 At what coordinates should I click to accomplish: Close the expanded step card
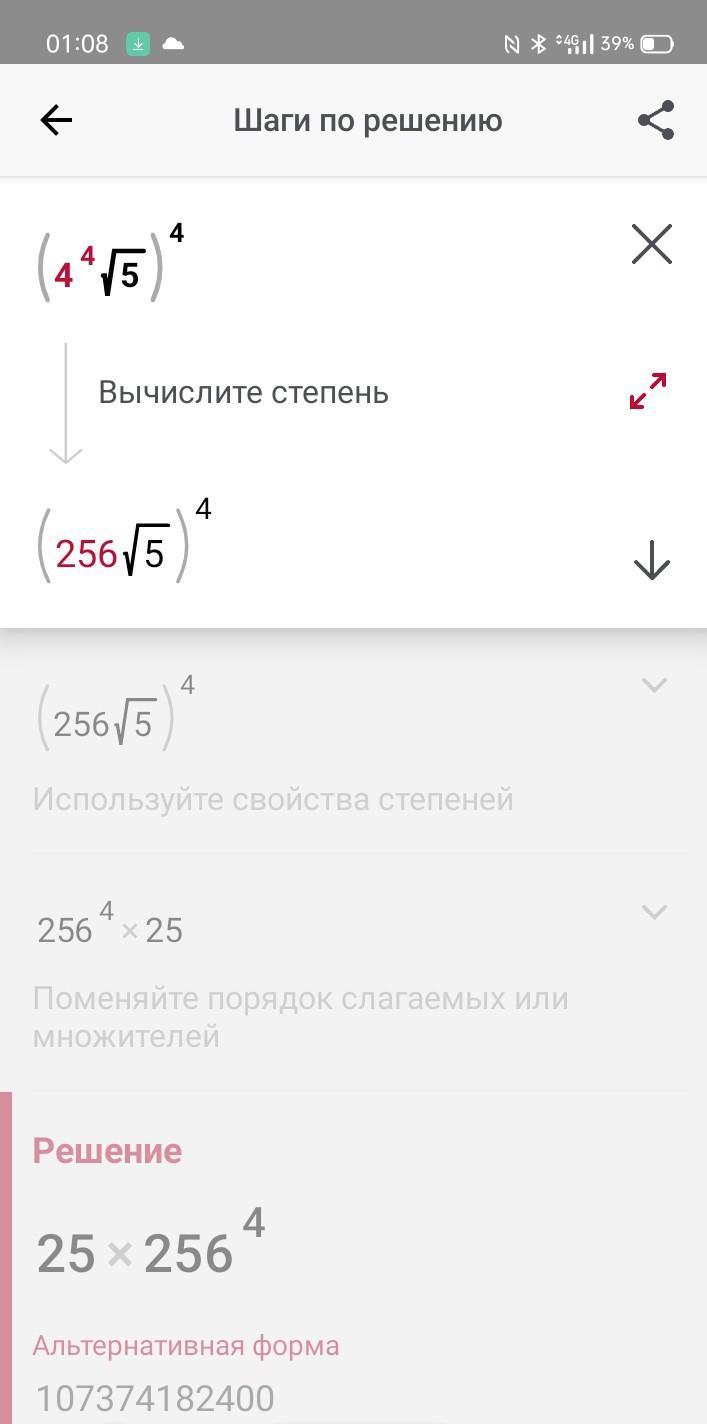[651, 244]
